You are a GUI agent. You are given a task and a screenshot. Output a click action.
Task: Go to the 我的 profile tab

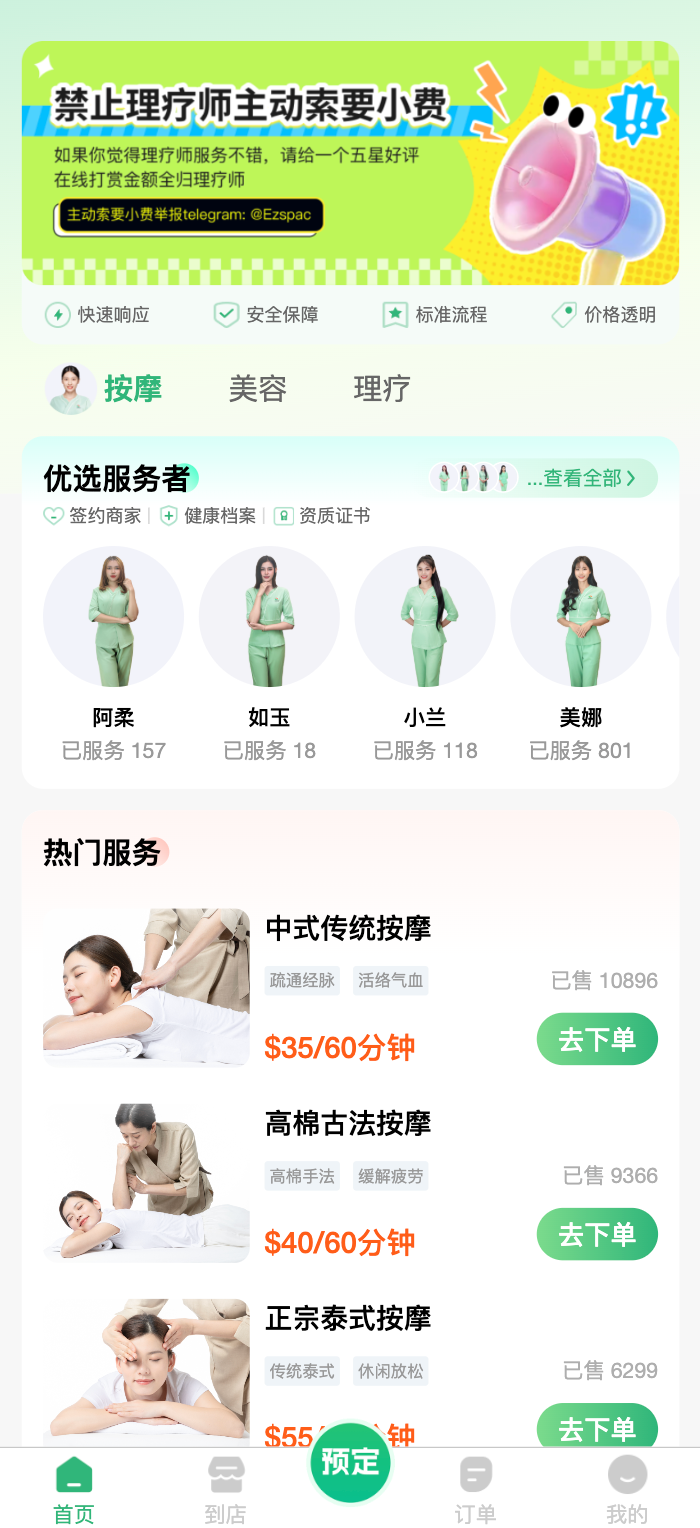[x=627, y=1488]
